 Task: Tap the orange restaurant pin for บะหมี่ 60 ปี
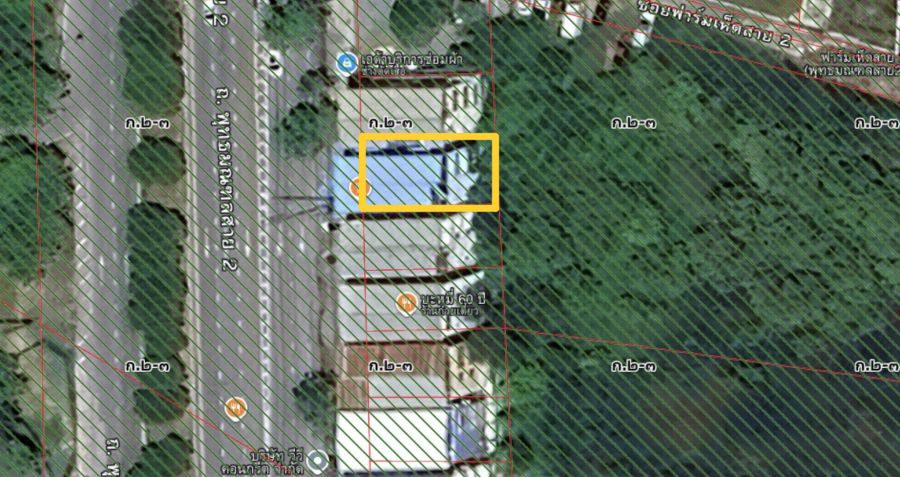coord(406,303)
